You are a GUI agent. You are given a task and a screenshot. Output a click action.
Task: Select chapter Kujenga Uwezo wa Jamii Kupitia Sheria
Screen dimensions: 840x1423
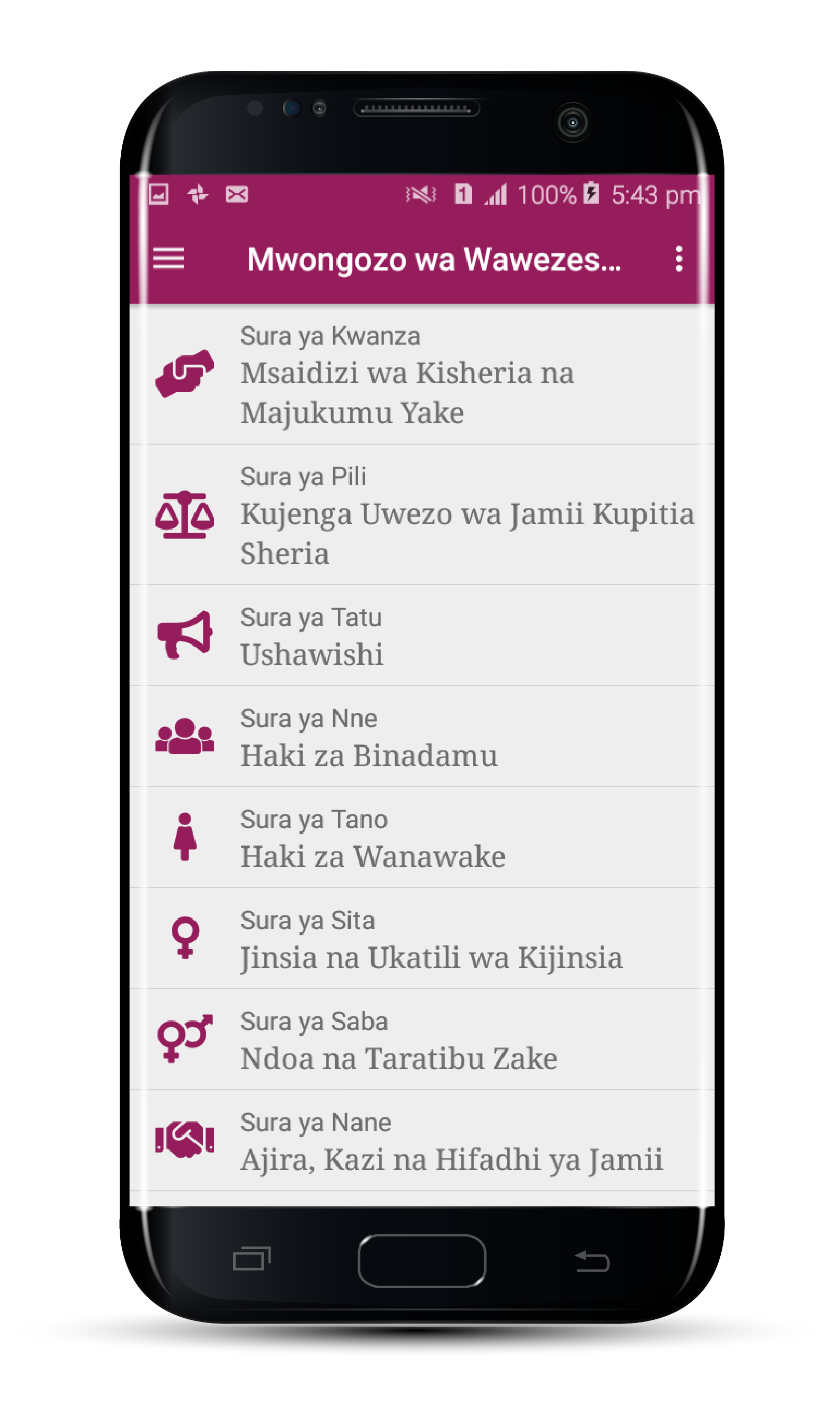tap(421, 514)
